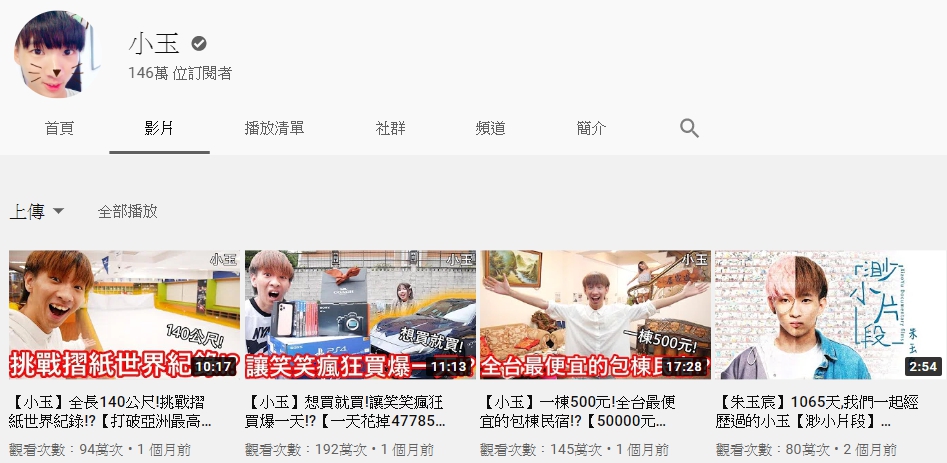Open the 渺小片段 video thumbnail
947x463 pixels.
[829, 314]
